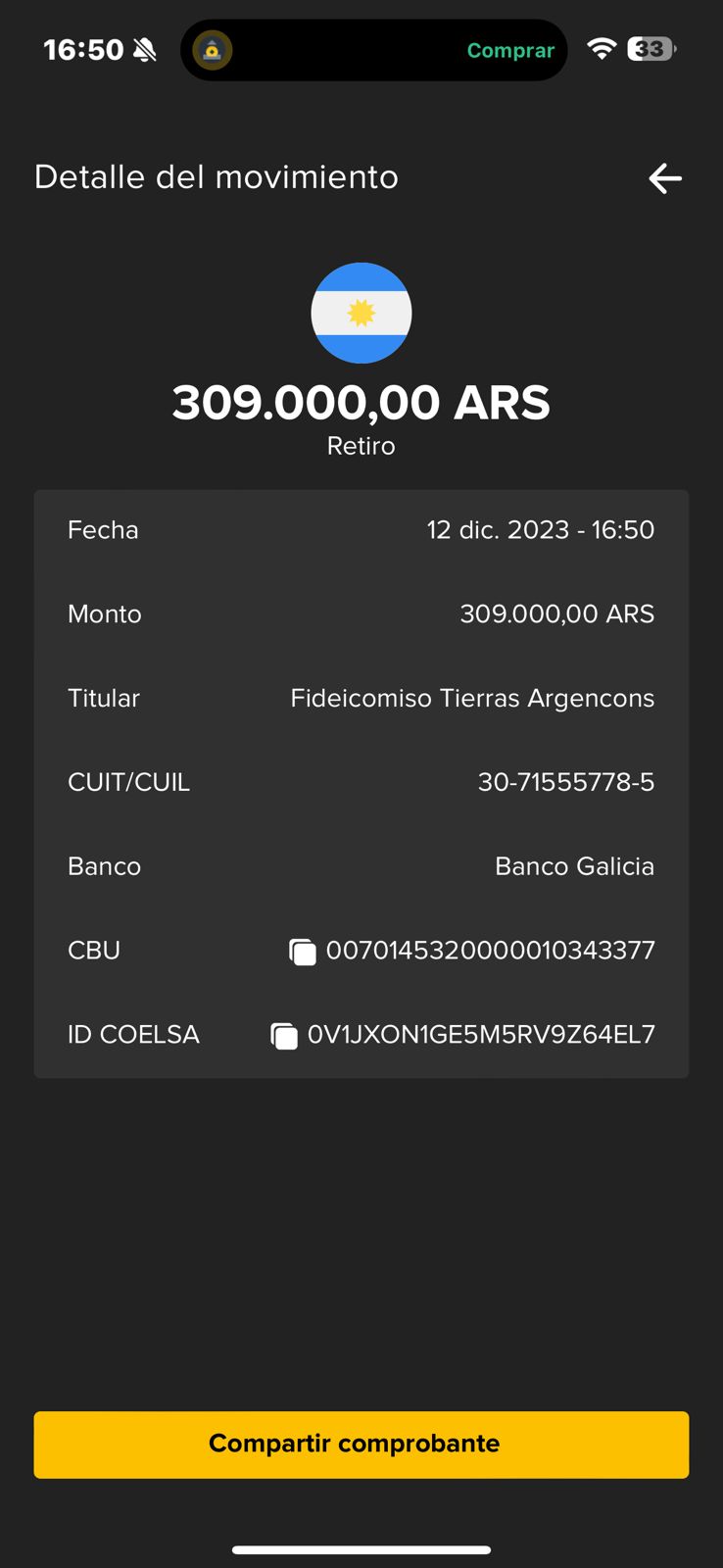Go back using the arrow icon

point(665,178)
